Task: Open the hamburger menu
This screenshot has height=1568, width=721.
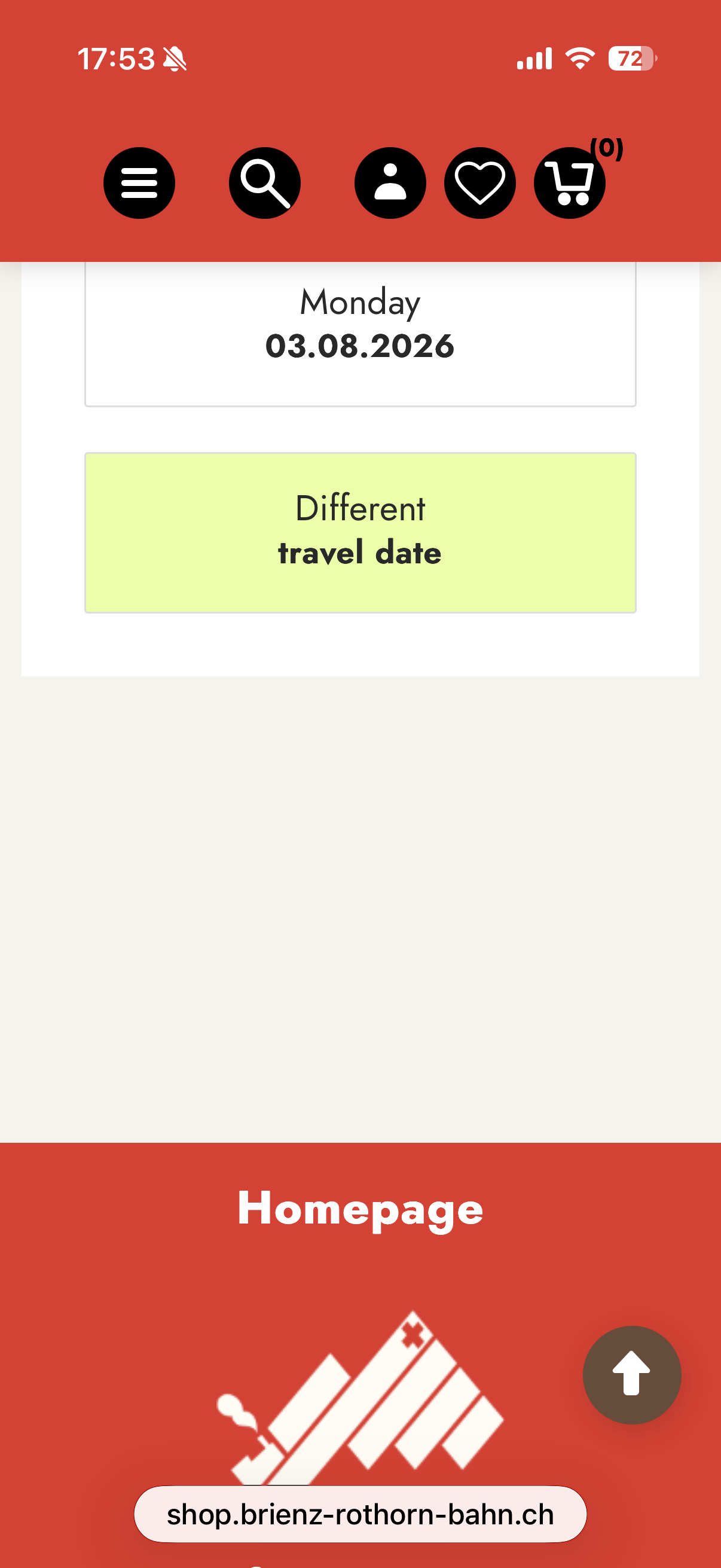Action: [x=139, y=183]
